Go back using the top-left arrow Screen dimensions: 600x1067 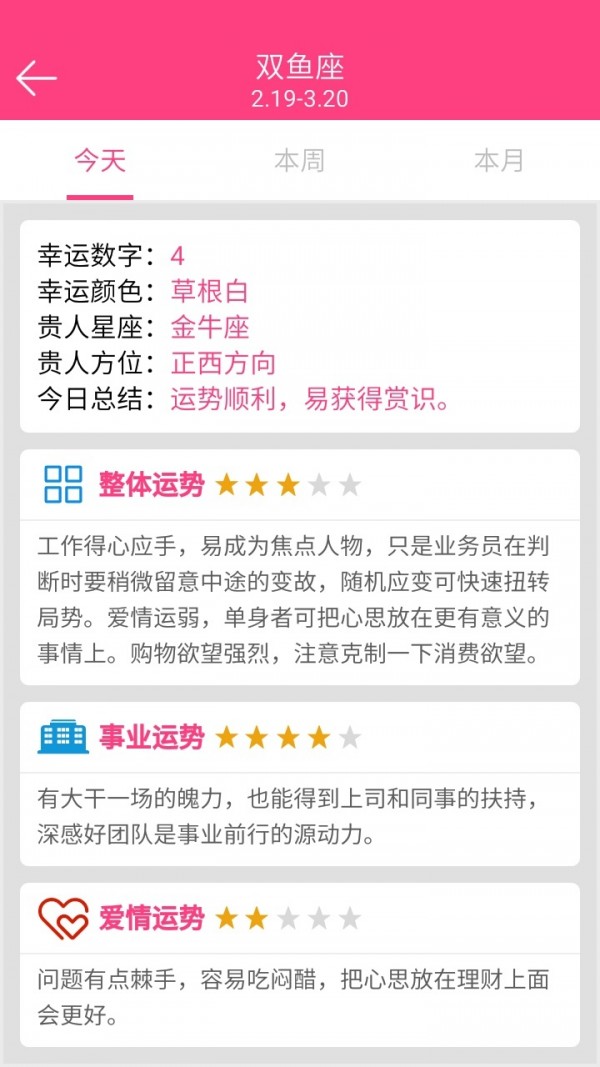click(36, 78)
